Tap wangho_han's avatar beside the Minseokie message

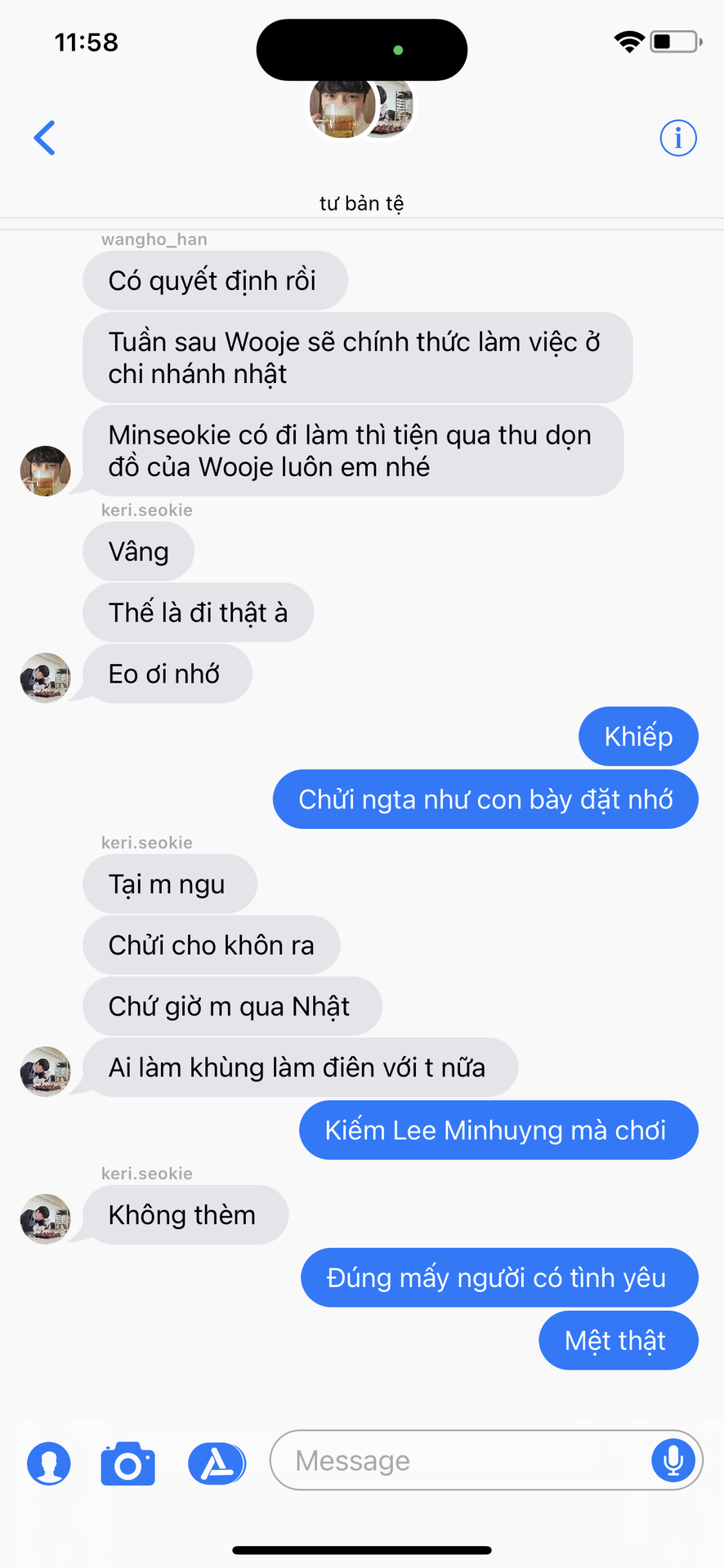[x=45, y=471]
